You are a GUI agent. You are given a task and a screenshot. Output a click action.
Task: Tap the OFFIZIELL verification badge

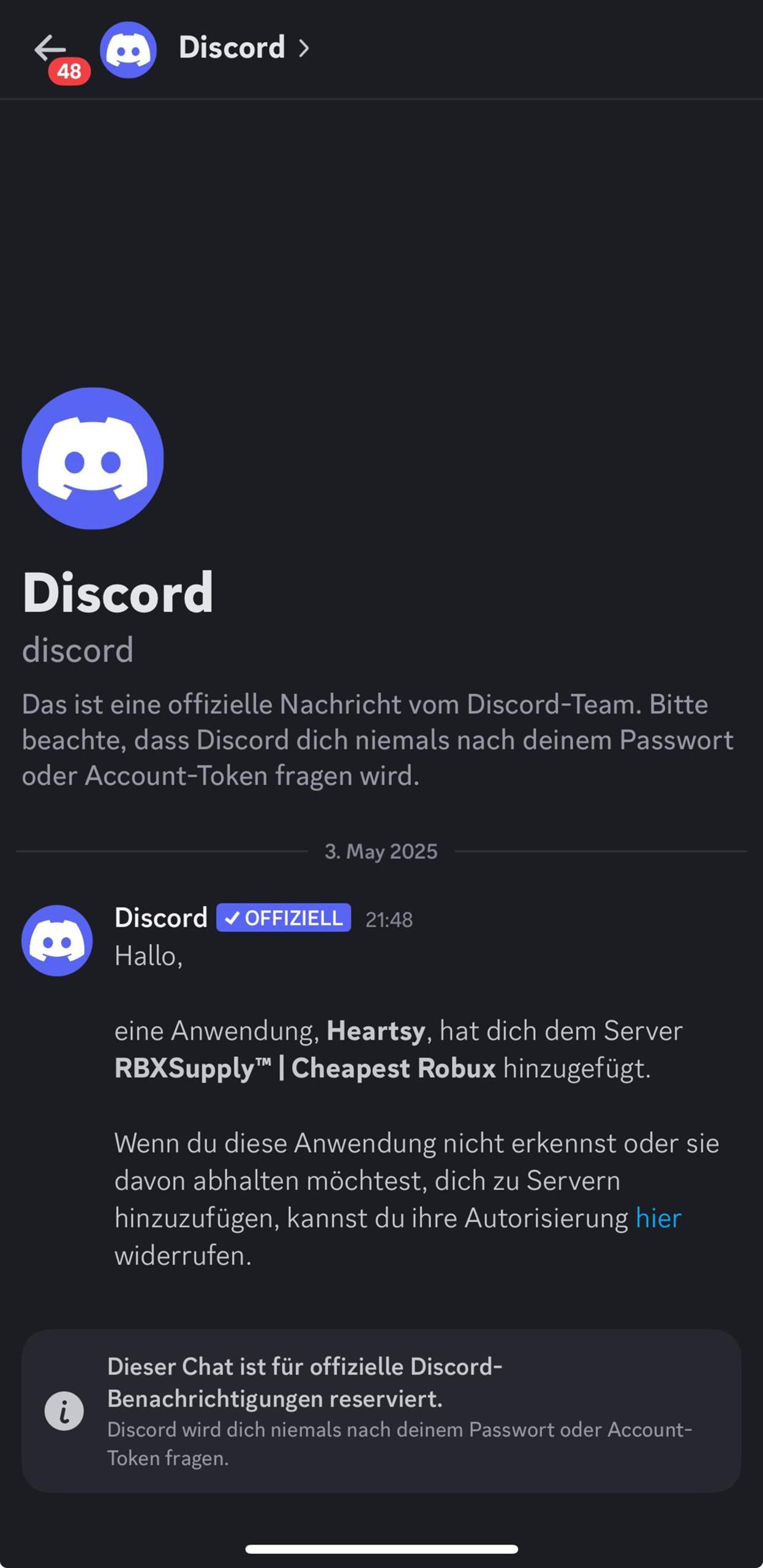283,918
